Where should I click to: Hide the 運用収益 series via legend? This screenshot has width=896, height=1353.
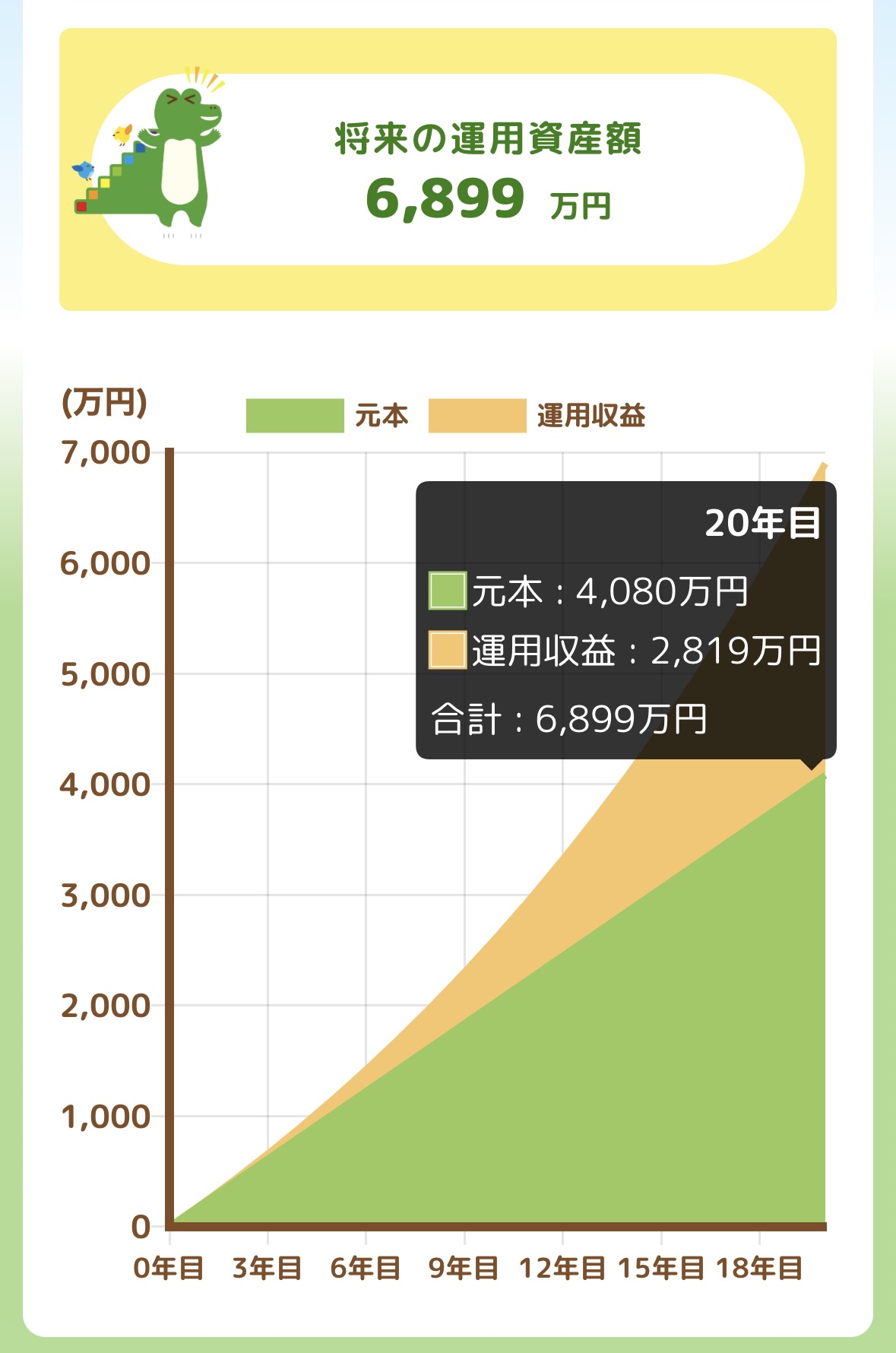[x=537, y=416]
